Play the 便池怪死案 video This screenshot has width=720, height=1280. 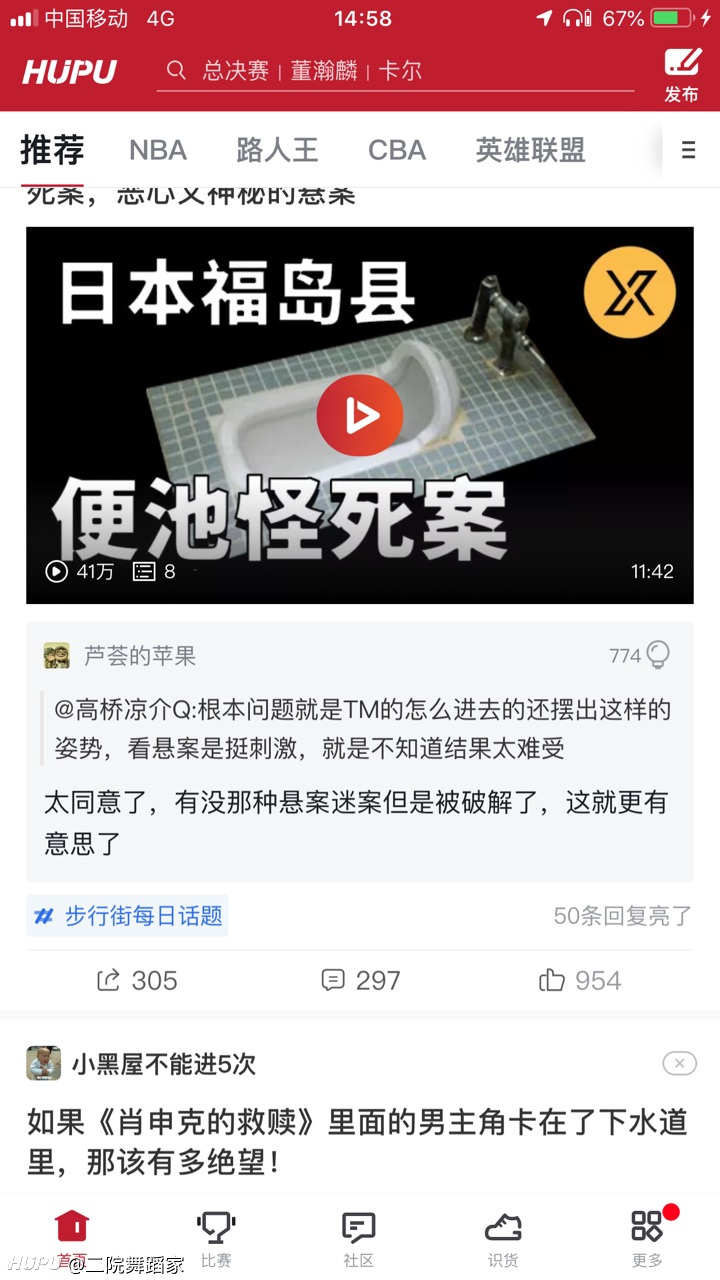tap(360, 415)
